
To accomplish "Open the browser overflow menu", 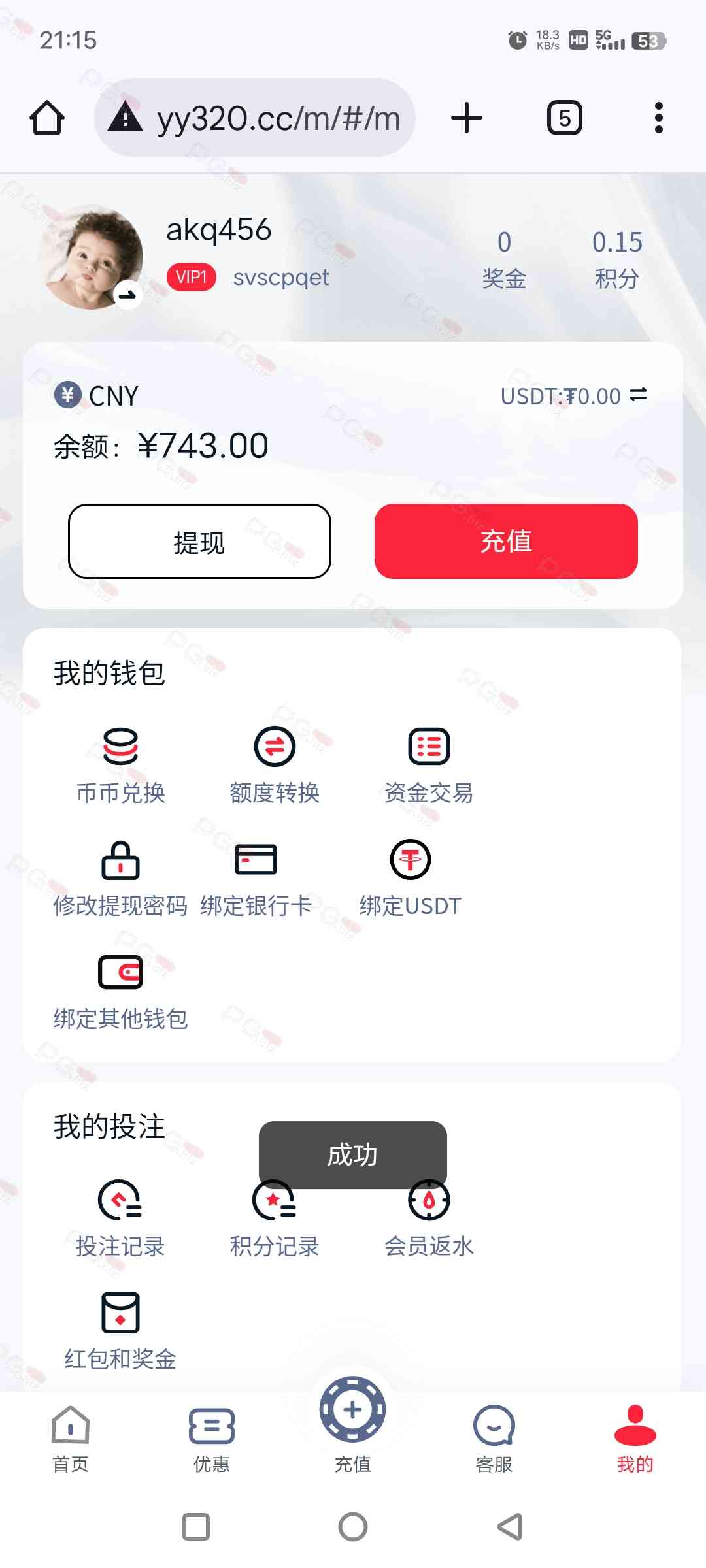I will (x=658, y=118).
